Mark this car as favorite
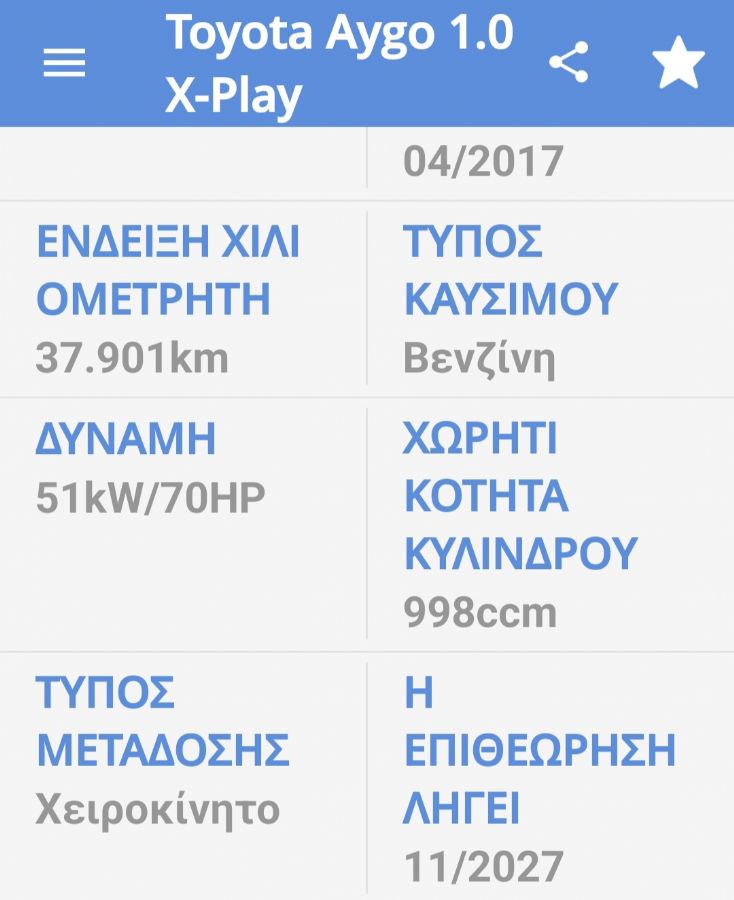Screen dimensions: 734x900 [x=678, y=65]
